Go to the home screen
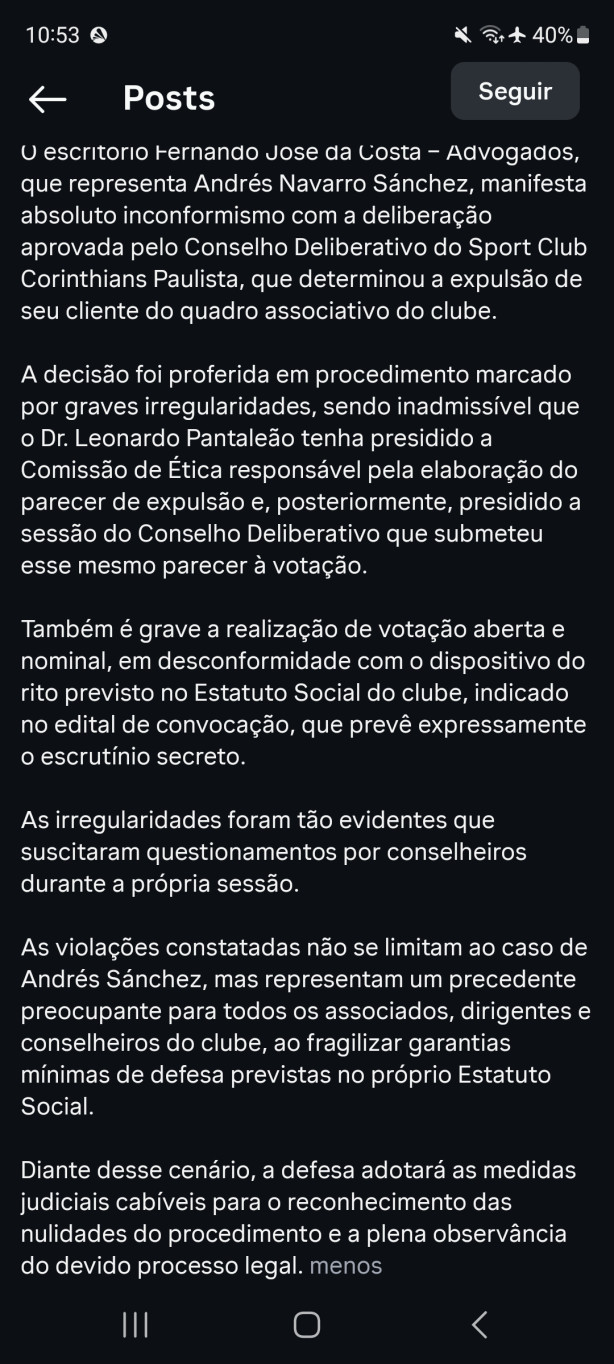The image size is (614, 1364). pyautogui.click(x=307, y=1325)
